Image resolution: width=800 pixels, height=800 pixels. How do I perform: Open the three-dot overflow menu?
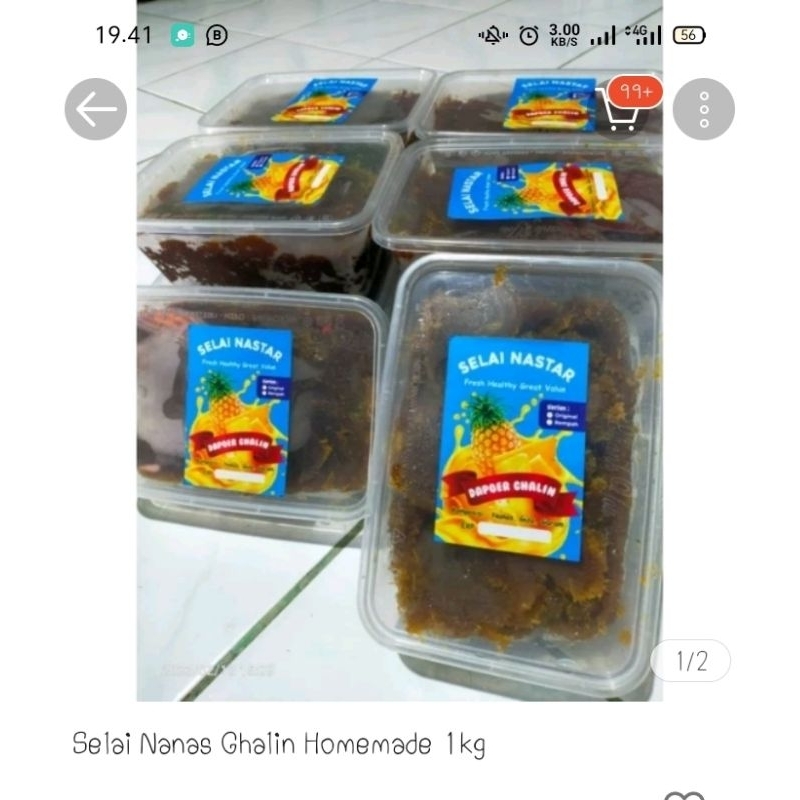[704, 109]
